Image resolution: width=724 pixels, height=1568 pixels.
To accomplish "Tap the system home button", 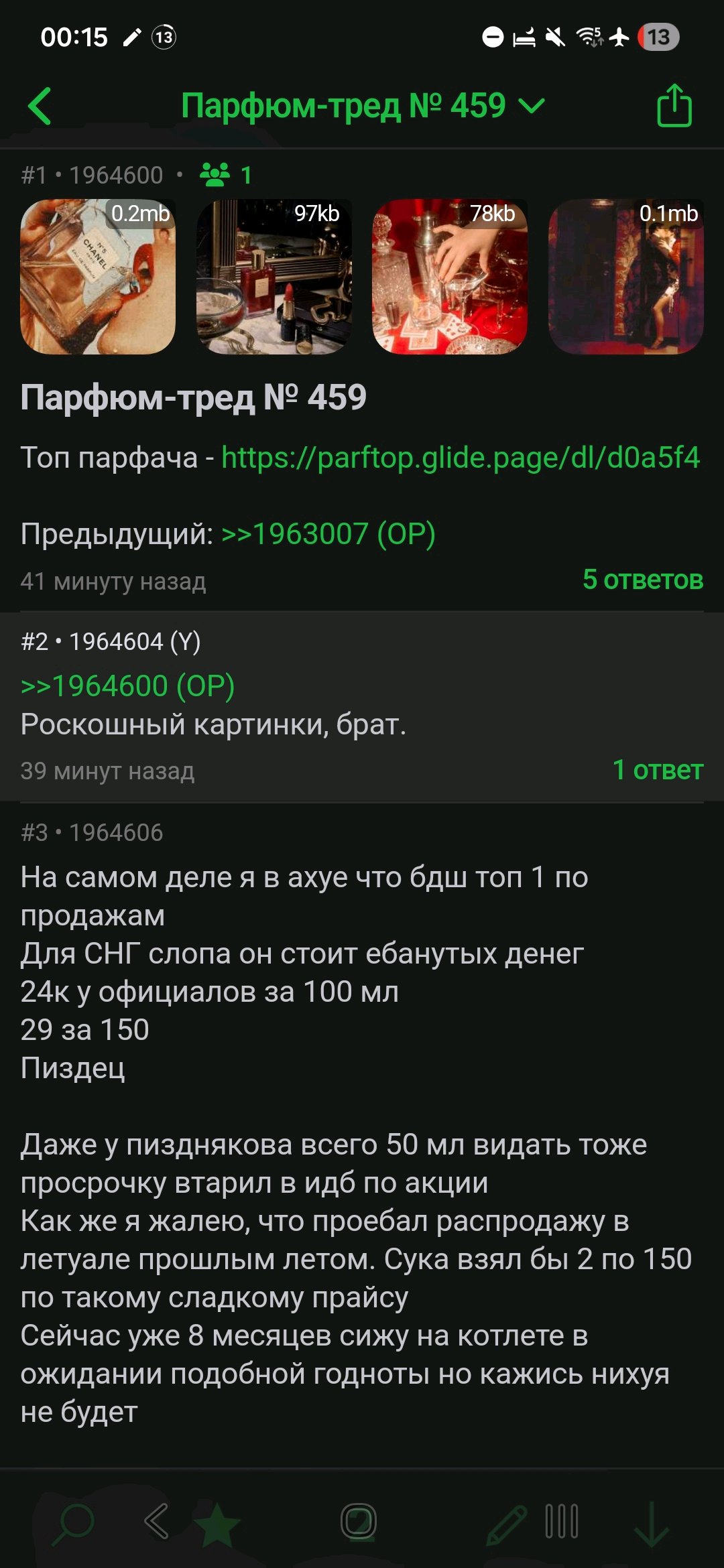I will 359,1522.
